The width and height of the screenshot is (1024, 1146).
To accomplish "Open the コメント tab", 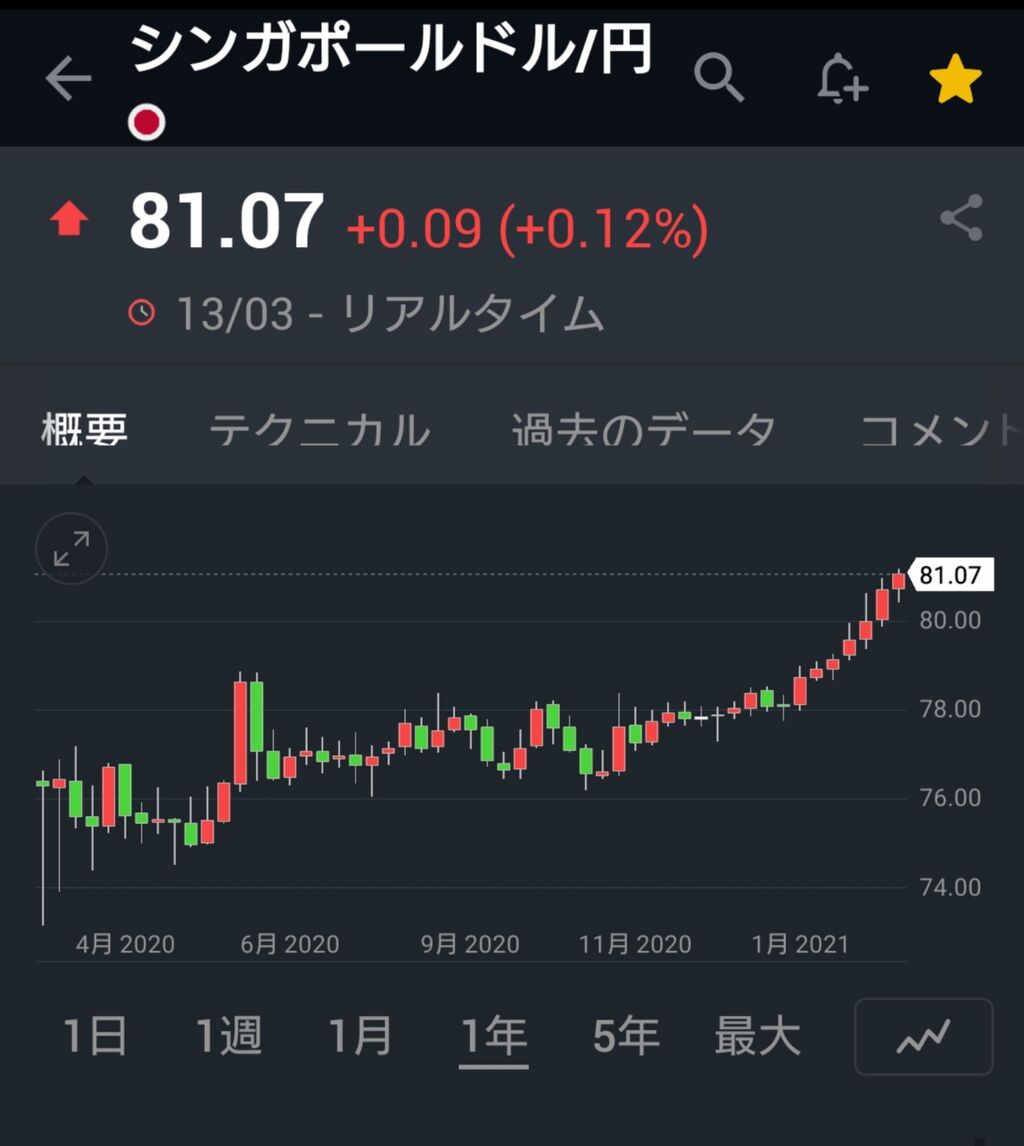I will pos(939,431).
